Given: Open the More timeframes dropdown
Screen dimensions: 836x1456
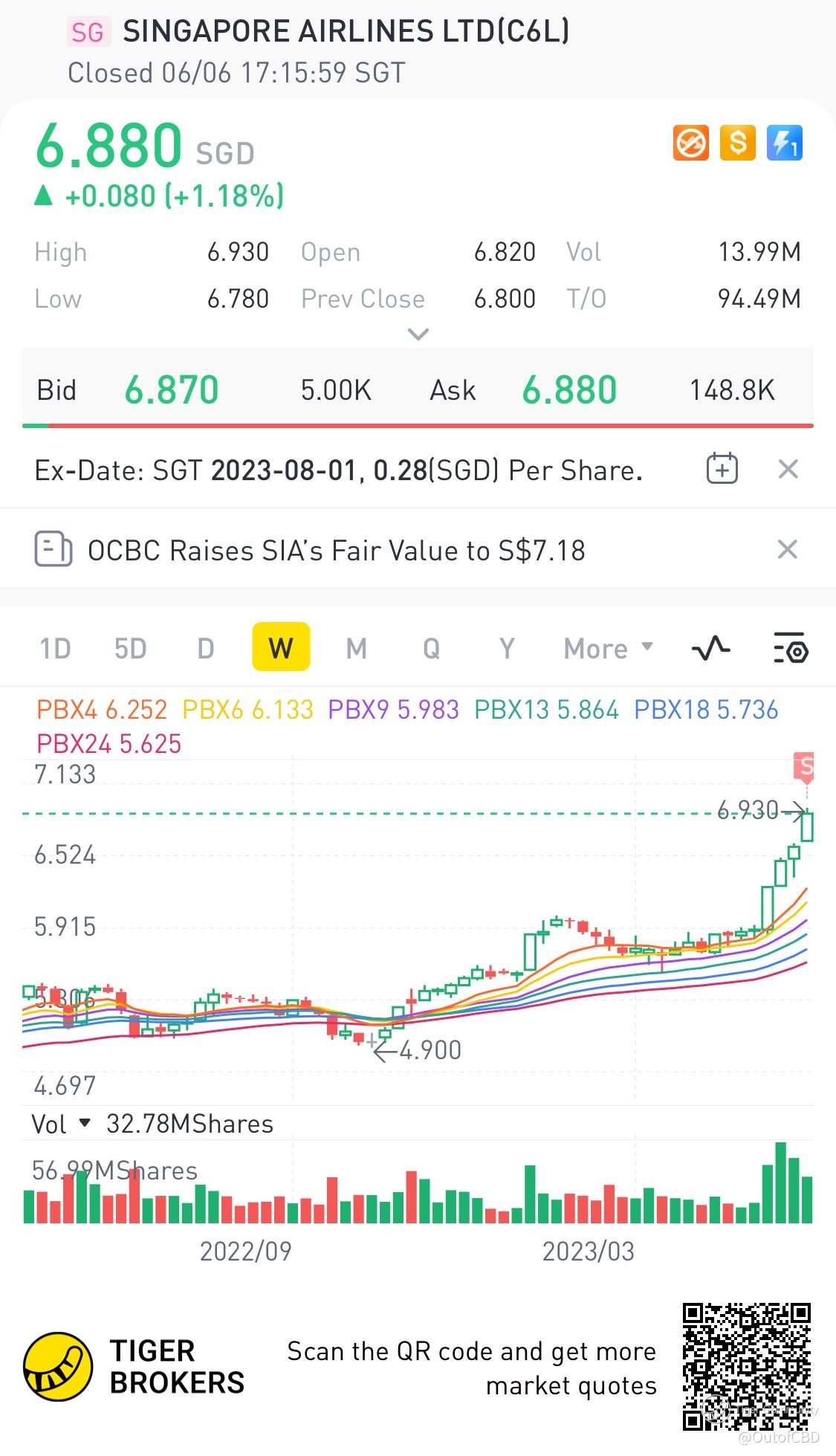Looking at the screenshot, I should (x=608, y=649).
